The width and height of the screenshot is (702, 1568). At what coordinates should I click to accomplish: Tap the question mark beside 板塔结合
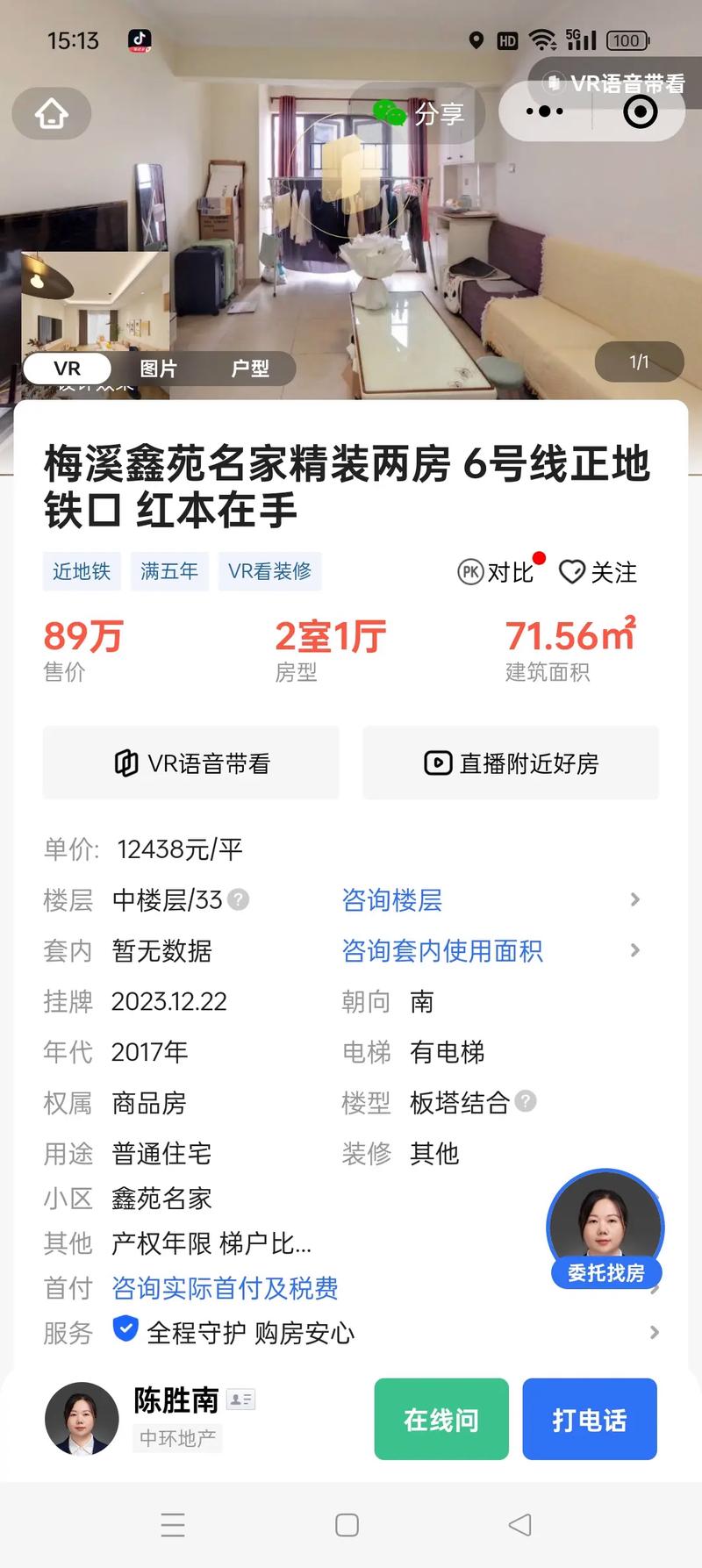click(524, 1100)
